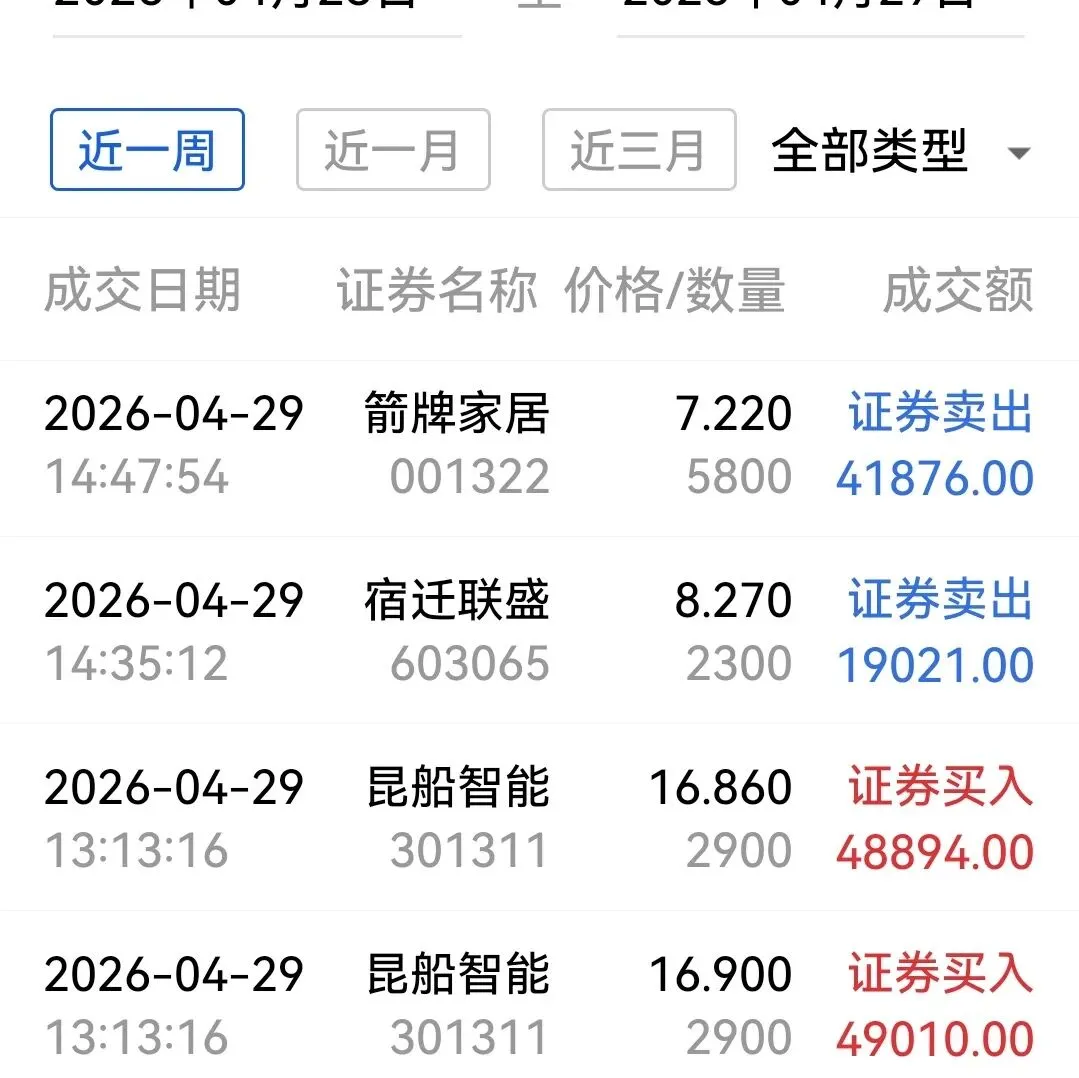The width and height of the screenshot is (1079, 1078).
Task: Filter records by 近一月
Action: tap(393, 150)
